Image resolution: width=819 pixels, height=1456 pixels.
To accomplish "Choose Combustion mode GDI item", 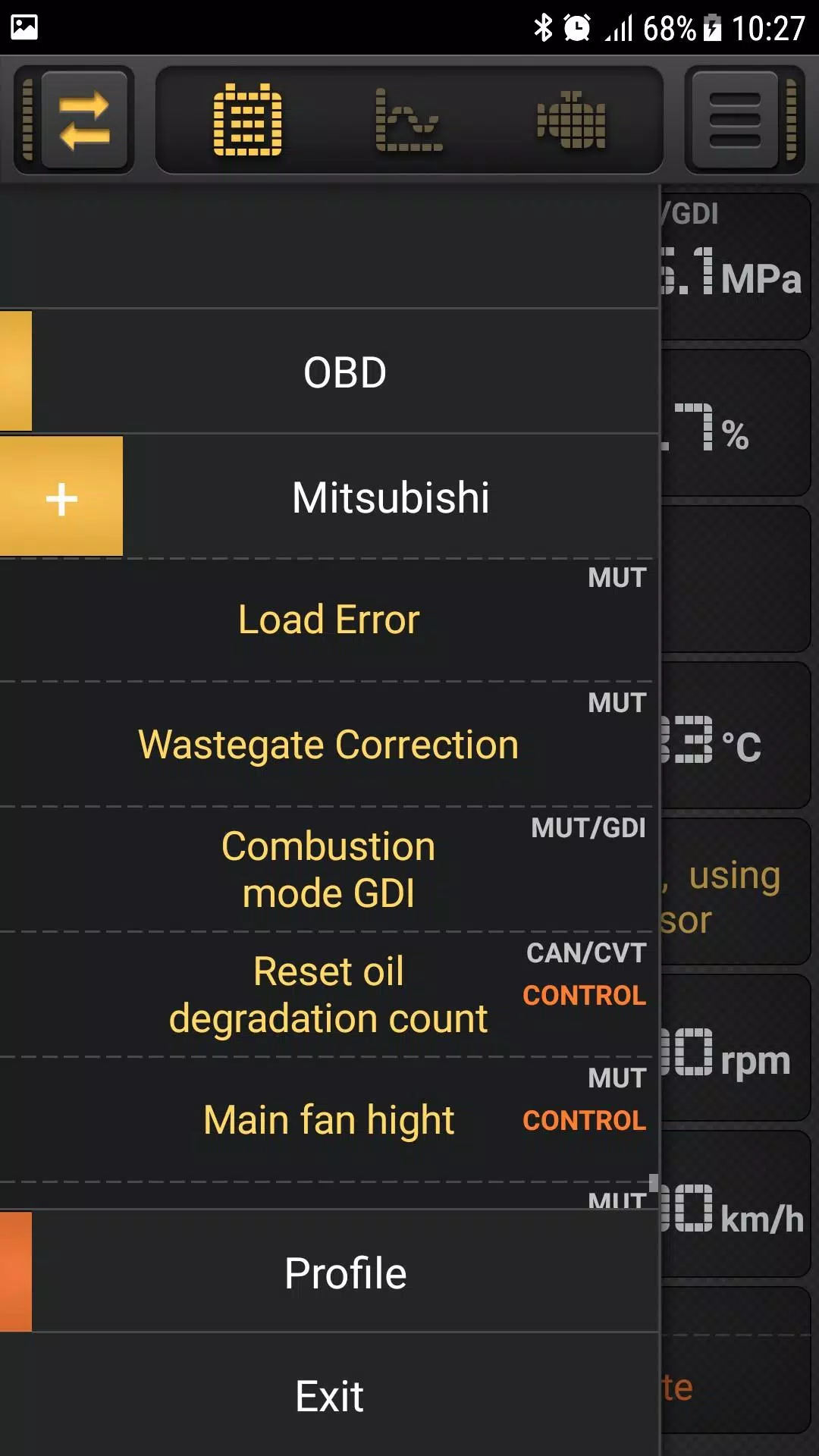I will click(x=328, y=869).
